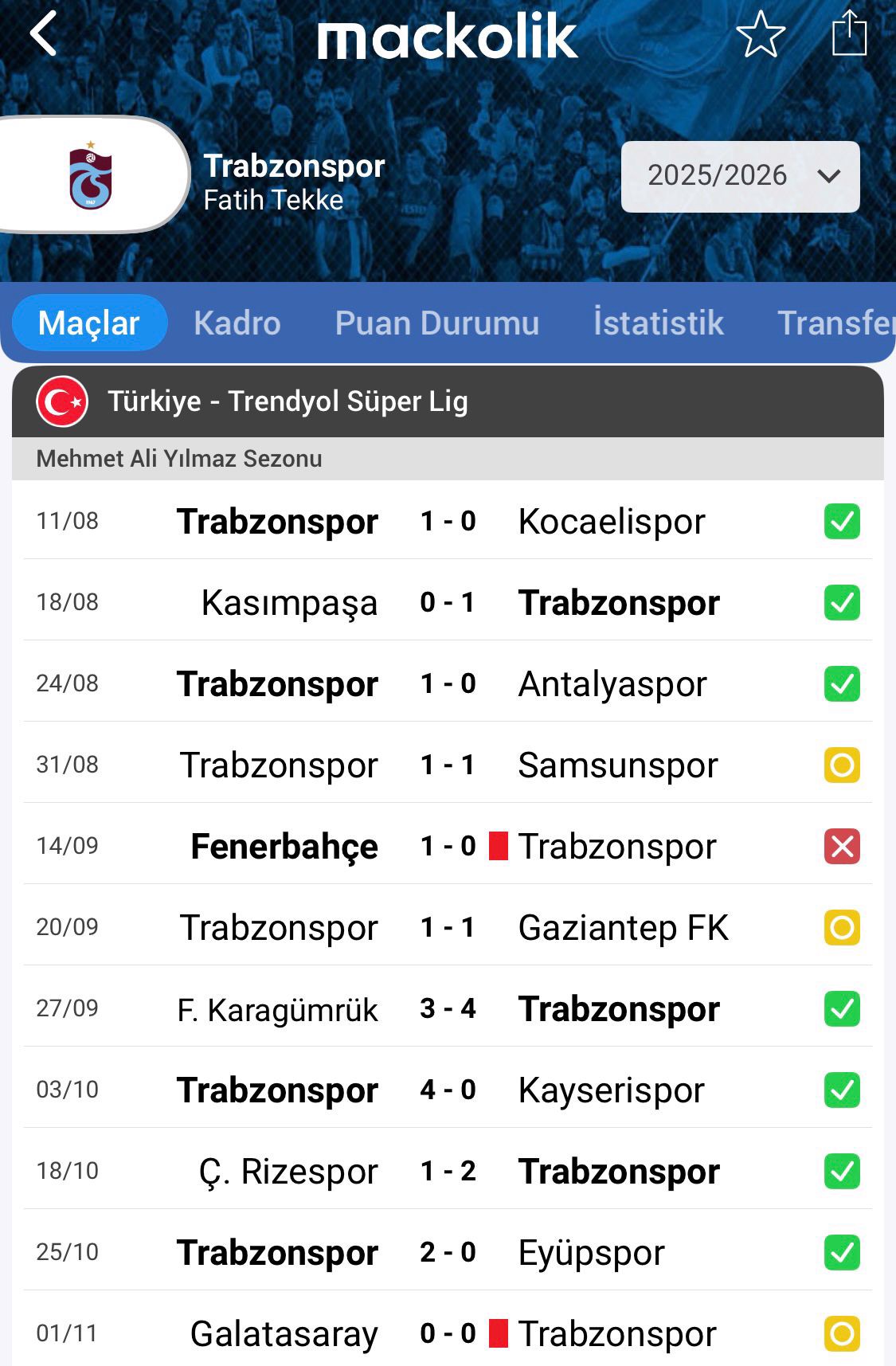View the Trabzonspor 4-0 Kayserispor match
Viewport: 896px width, 1366px height.
tap(447, 1090)
